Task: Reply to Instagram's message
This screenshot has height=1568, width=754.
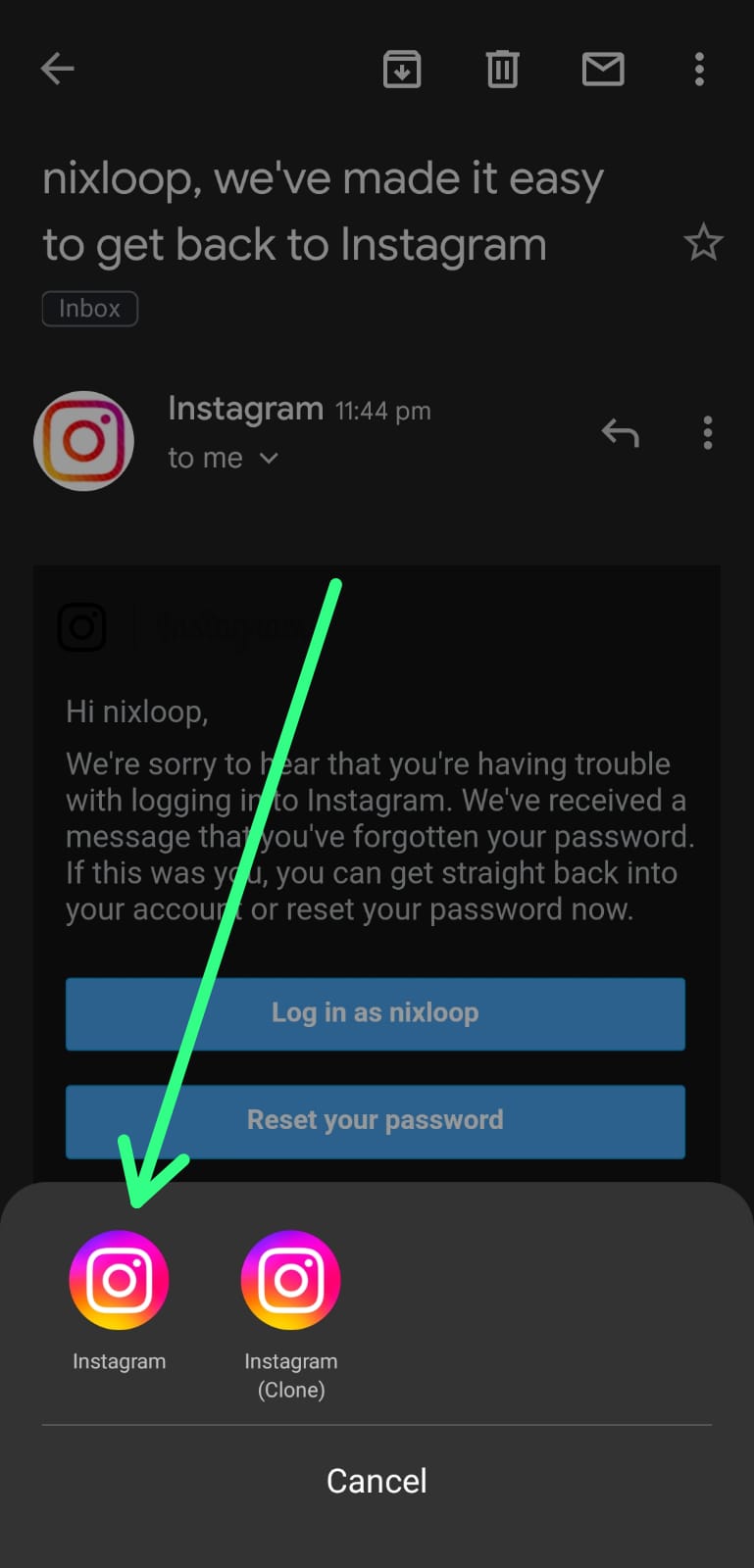Action: click(x=620, y=432)
